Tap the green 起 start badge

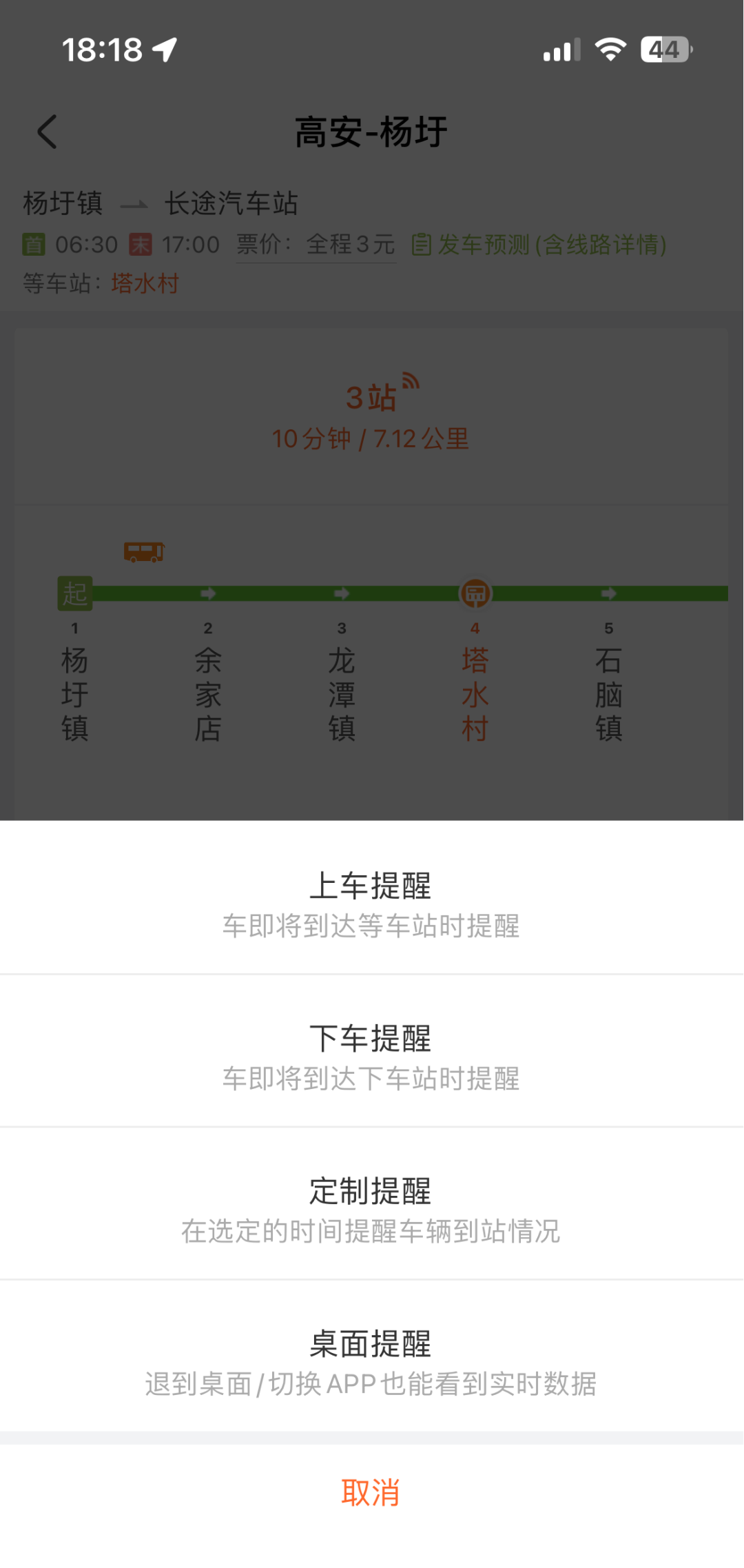coord(74,593)
